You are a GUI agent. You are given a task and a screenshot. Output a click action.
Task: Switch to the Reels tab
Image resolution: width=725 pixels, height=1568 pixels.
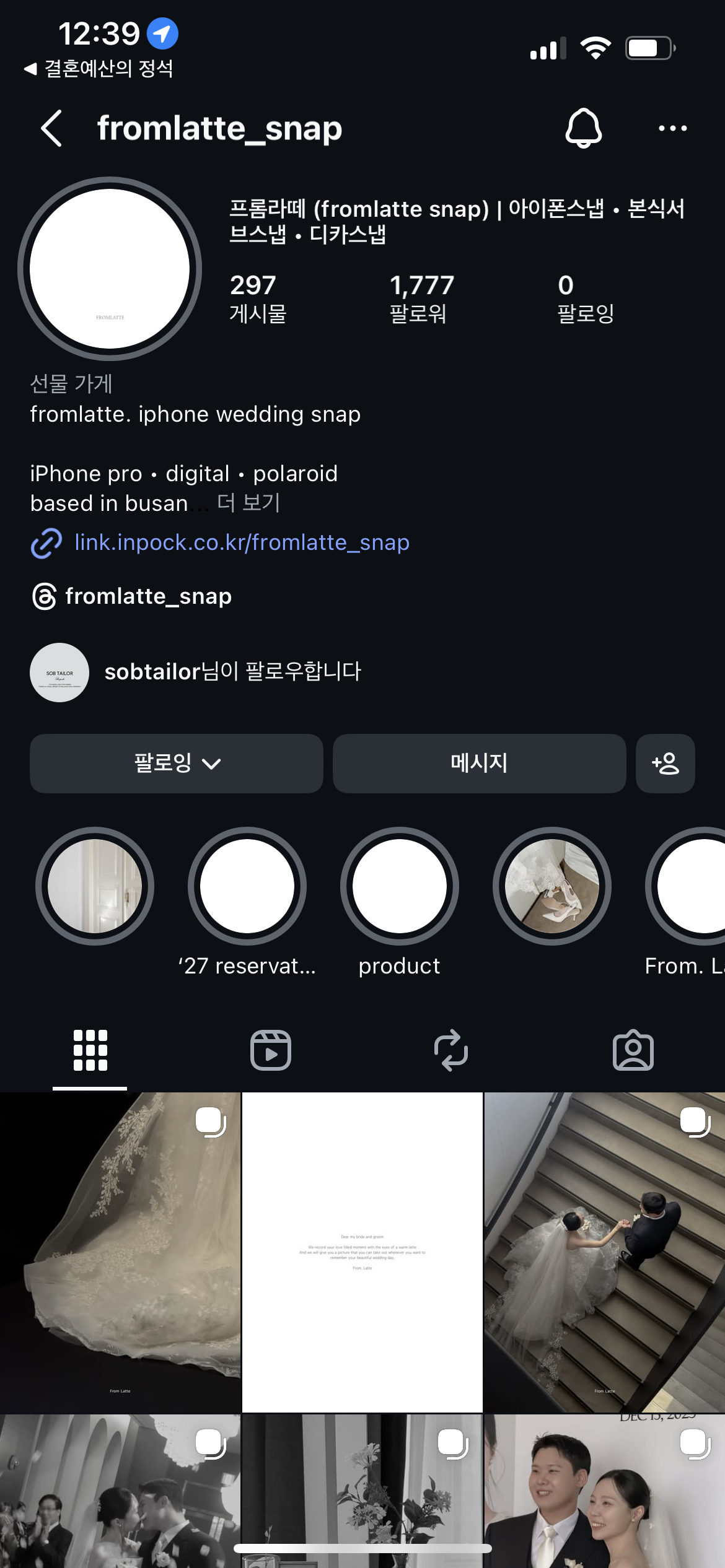click(x=270, y=1050)
